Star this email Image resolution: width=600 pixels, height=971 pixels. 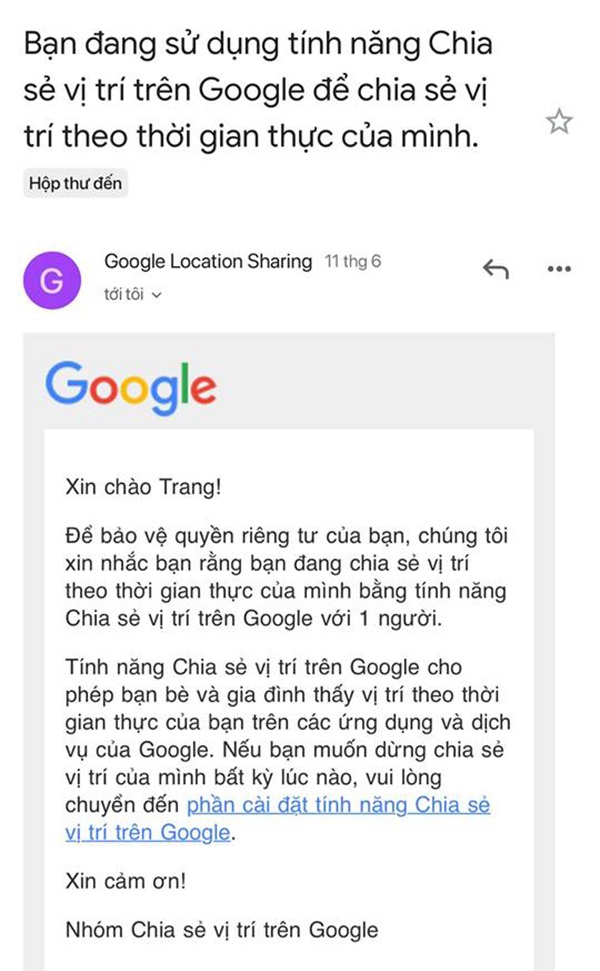tap(559, 122)
